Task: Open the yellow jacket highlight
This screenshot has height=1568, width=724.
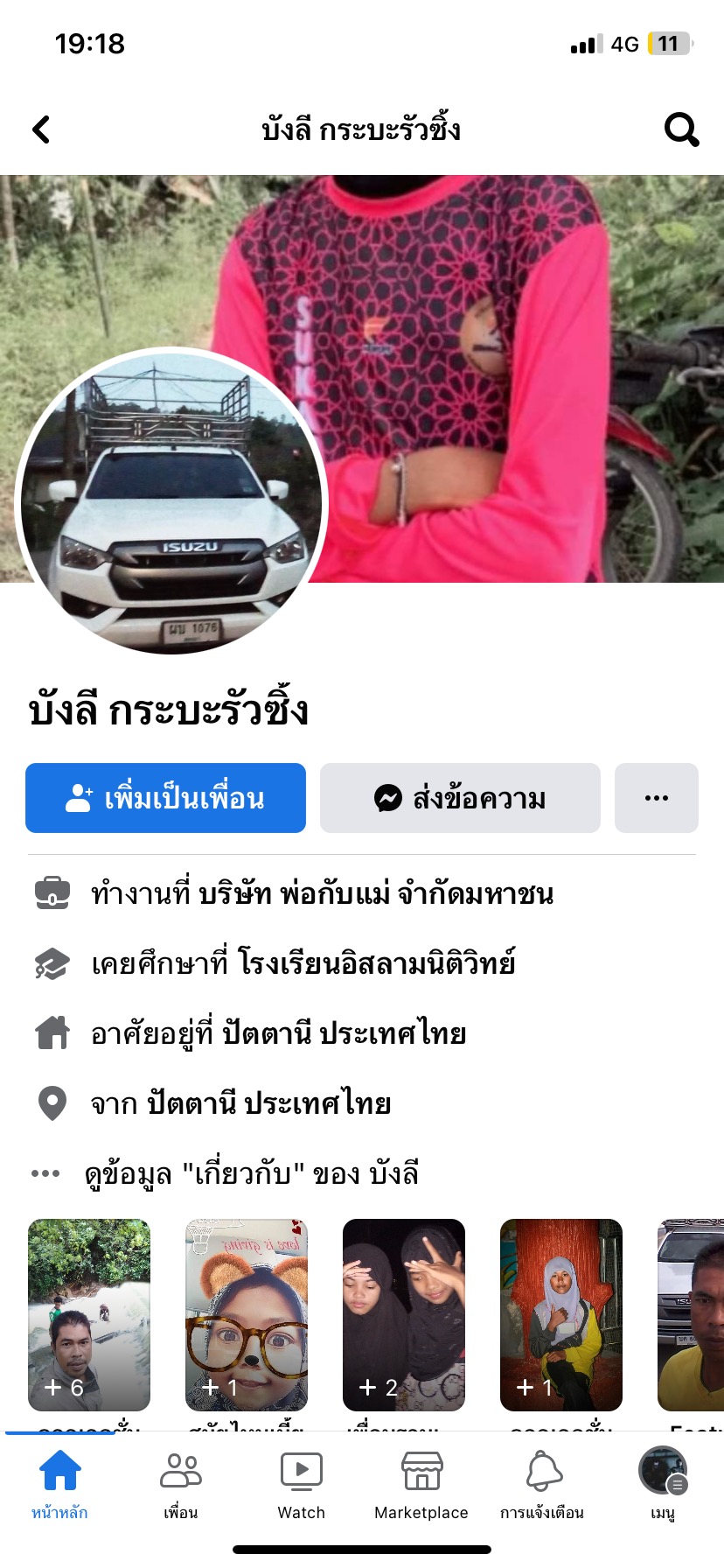Action: (x=561, y=1314)
